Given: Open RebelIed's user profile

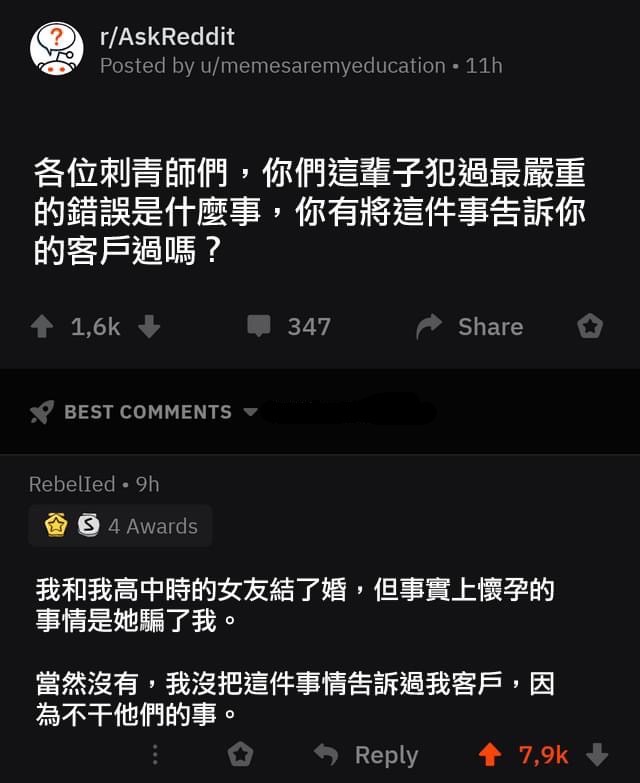Looking at the screenshot, I should [72, 484].
